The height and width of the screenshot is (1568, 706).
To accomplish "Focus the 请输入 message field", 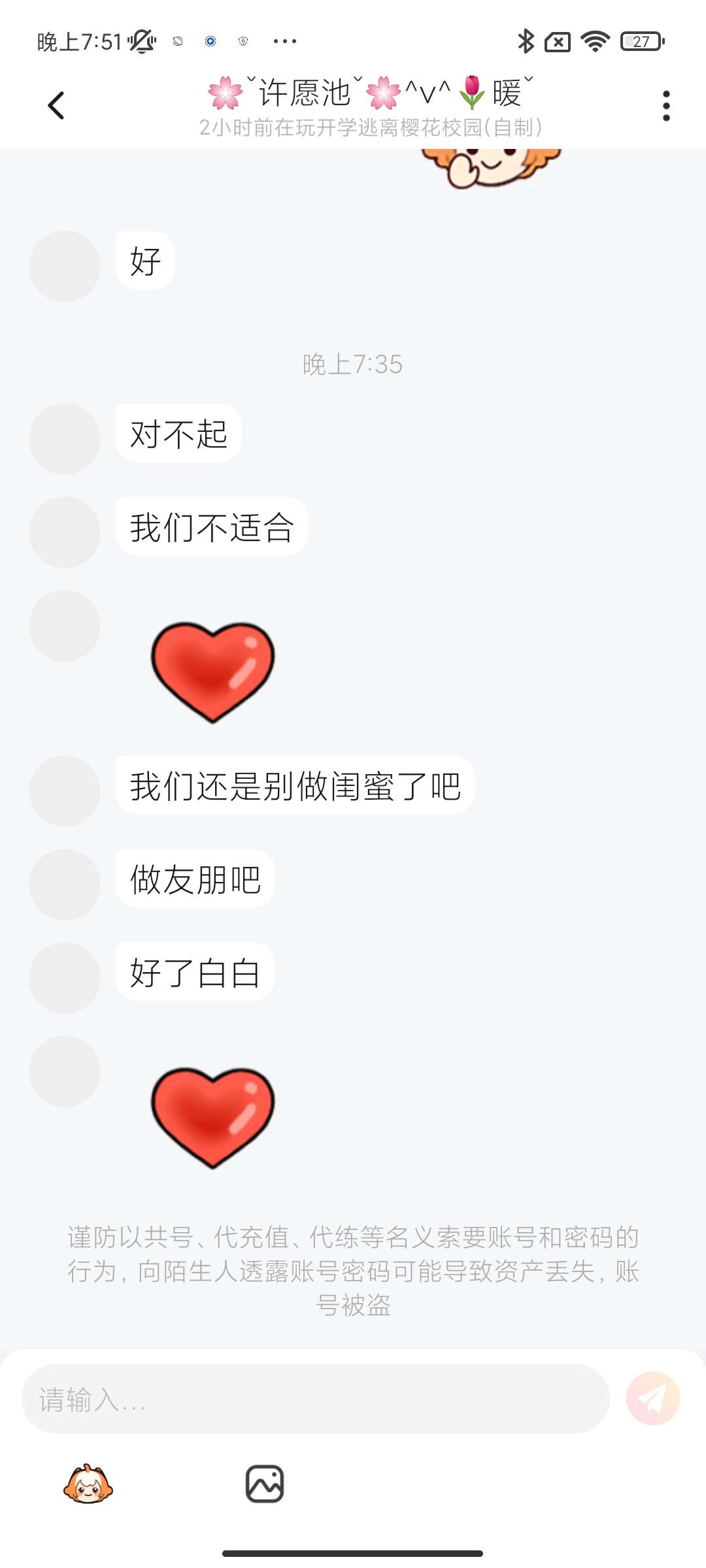I will (315, 1399).
